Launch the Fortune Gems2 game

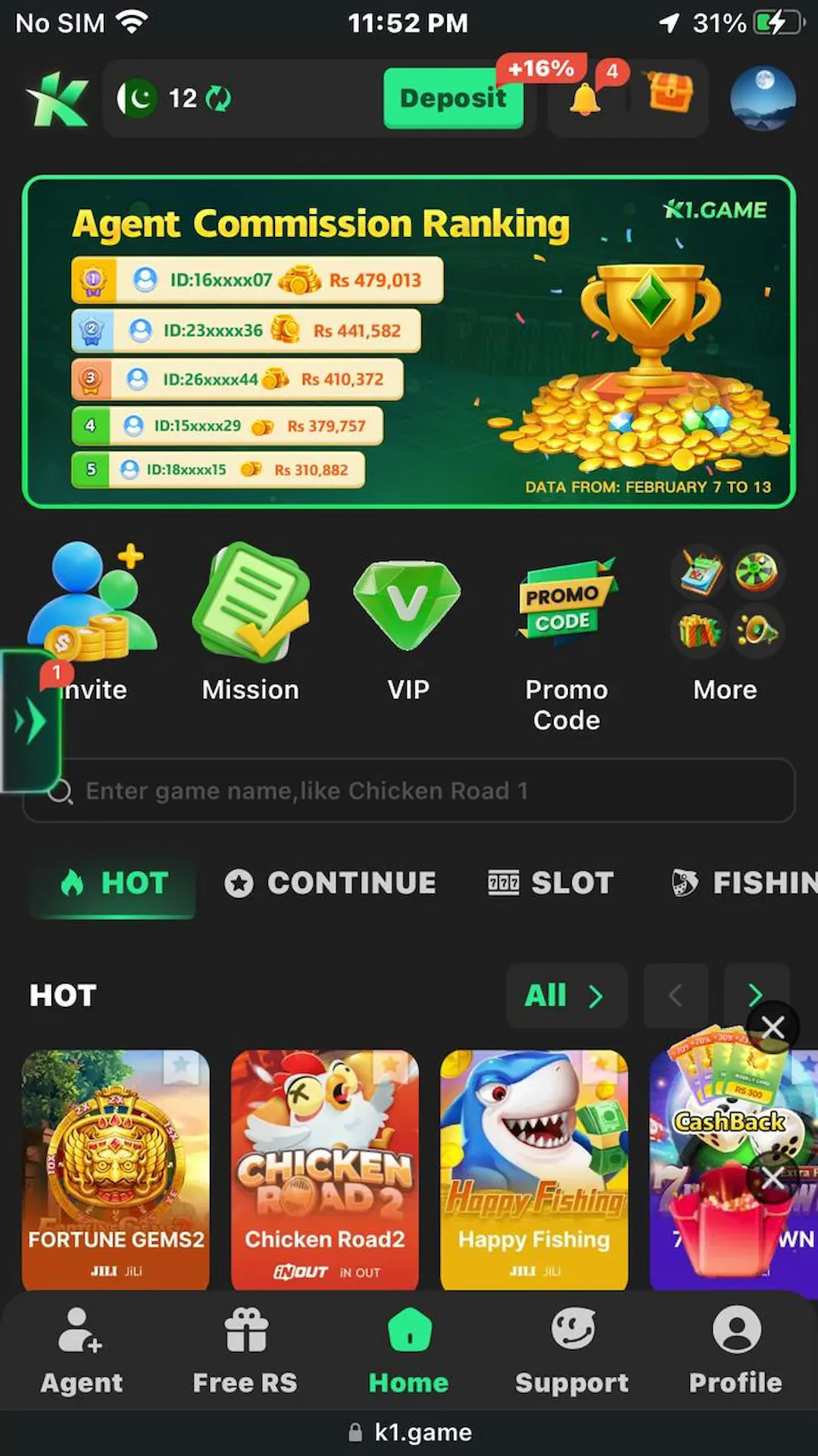pyautogui.click(x=116, y=1168)
